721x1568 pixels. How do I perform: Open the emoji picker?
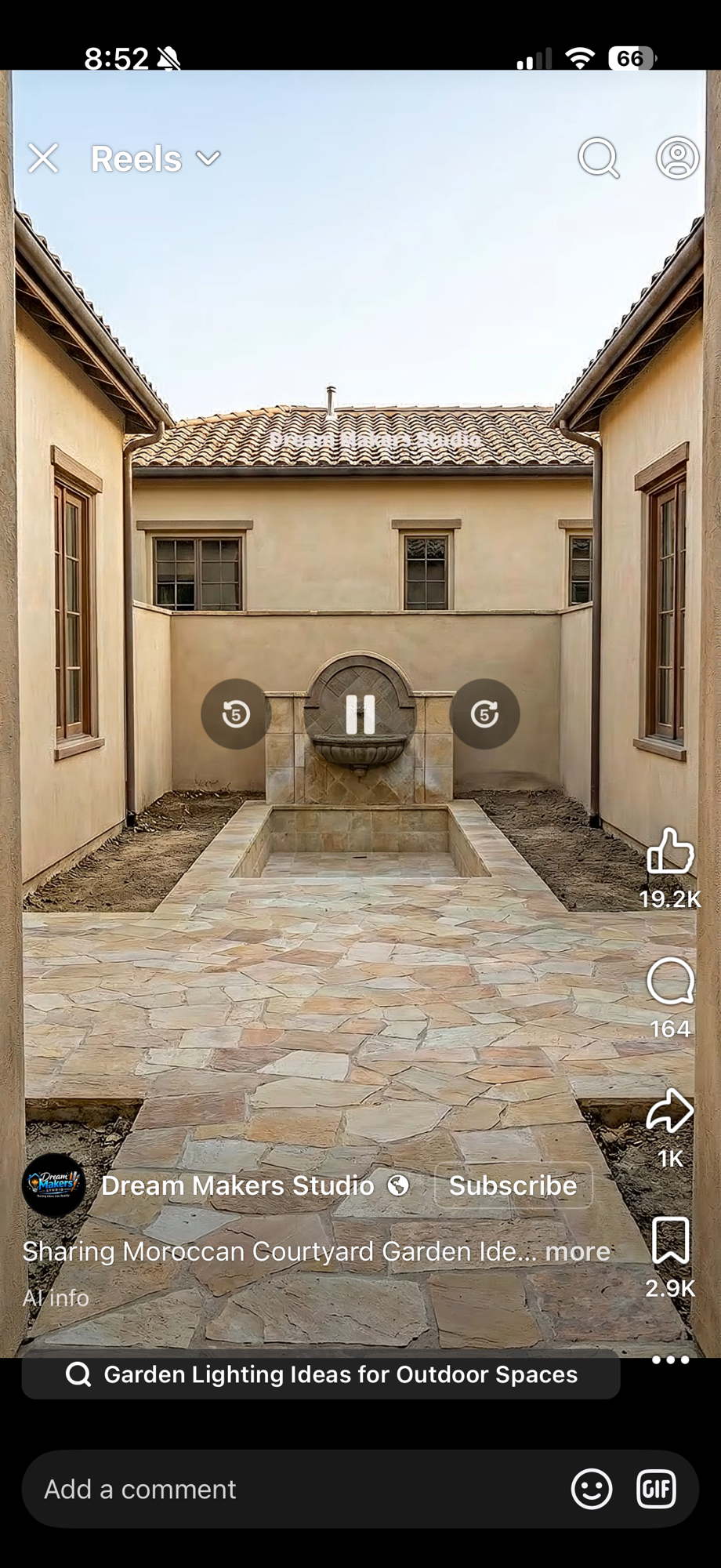pyautogui.click(x=592, y=1489)
